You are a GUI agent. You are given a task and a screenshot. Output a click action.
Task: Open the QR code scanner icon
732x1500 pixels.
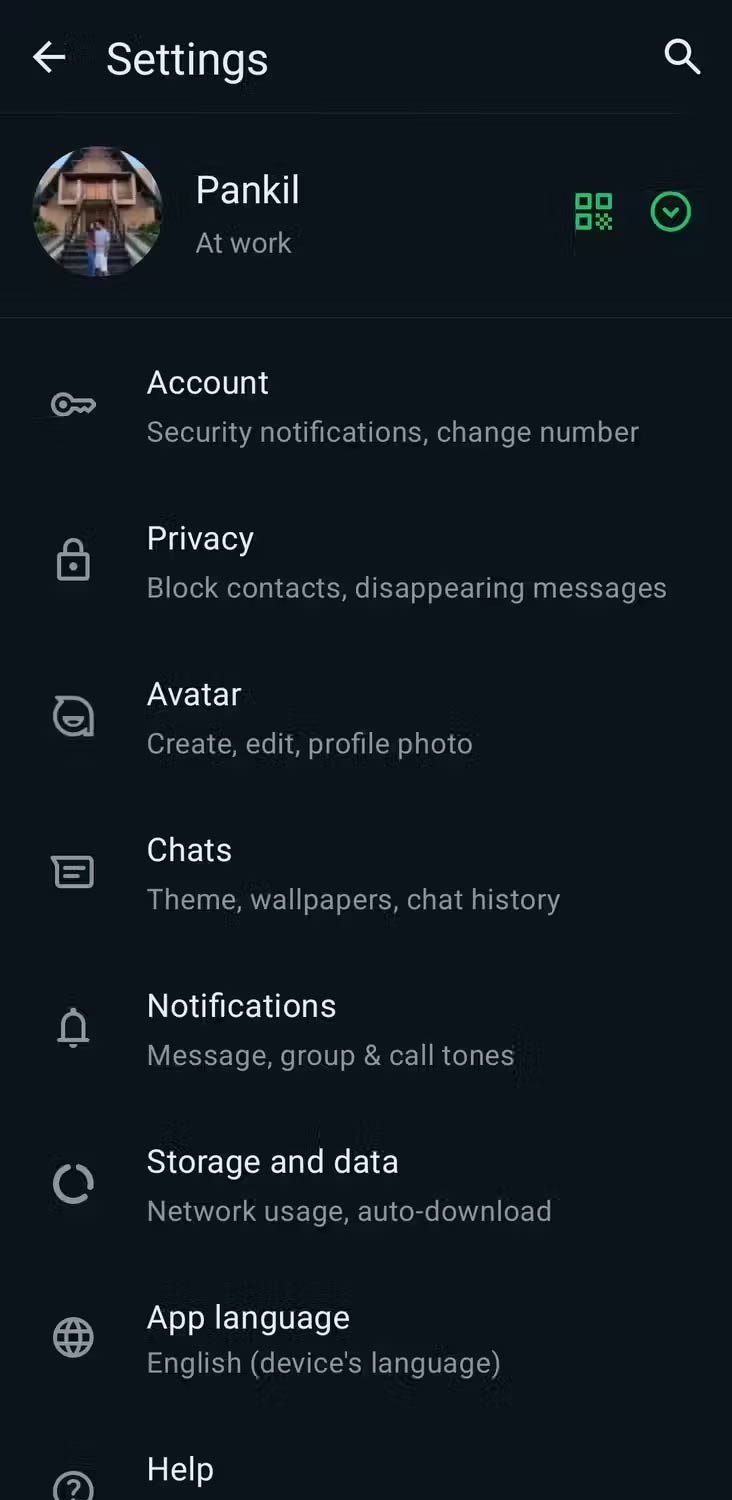coord(593,211)
